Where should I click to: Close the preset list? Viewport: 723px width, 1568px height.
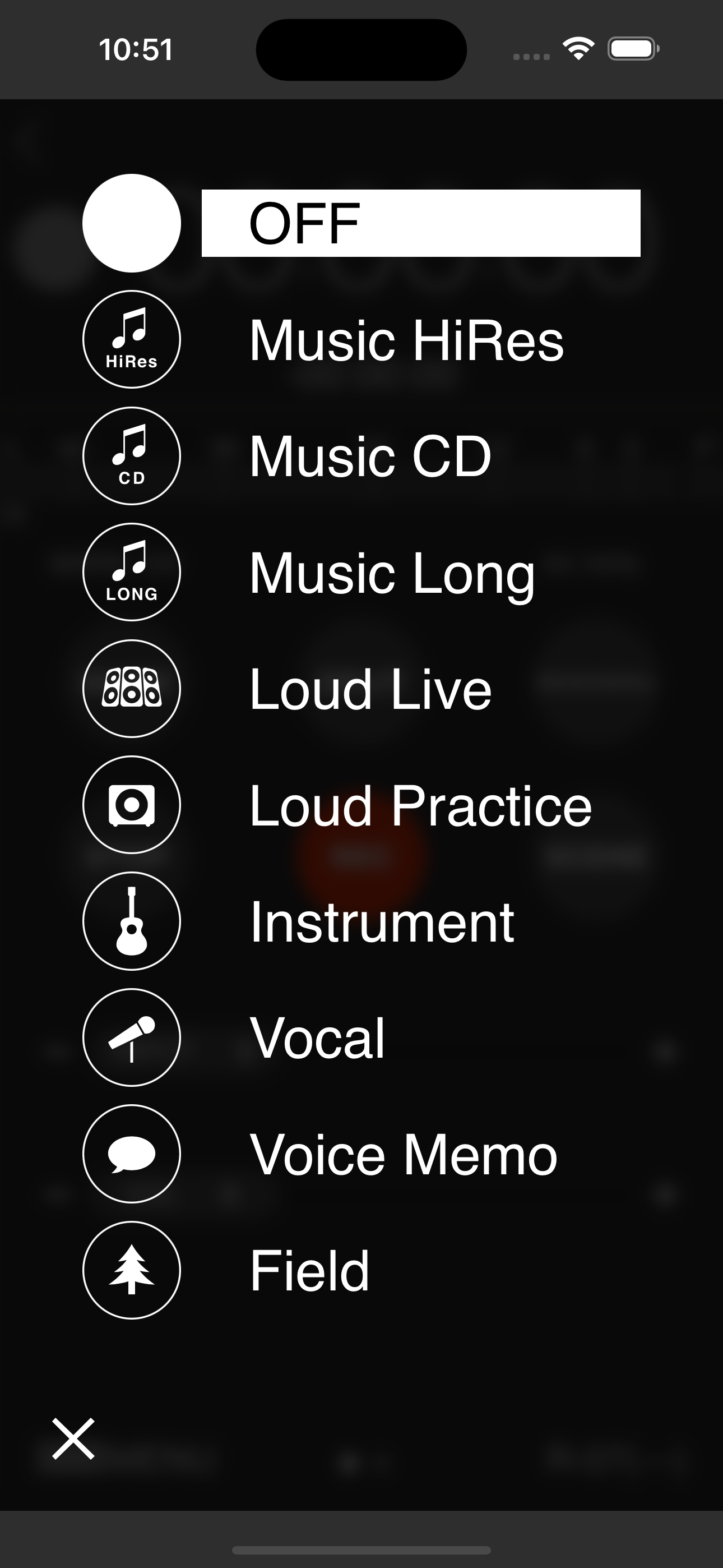pyautogui.click(x=73, y=1439)
